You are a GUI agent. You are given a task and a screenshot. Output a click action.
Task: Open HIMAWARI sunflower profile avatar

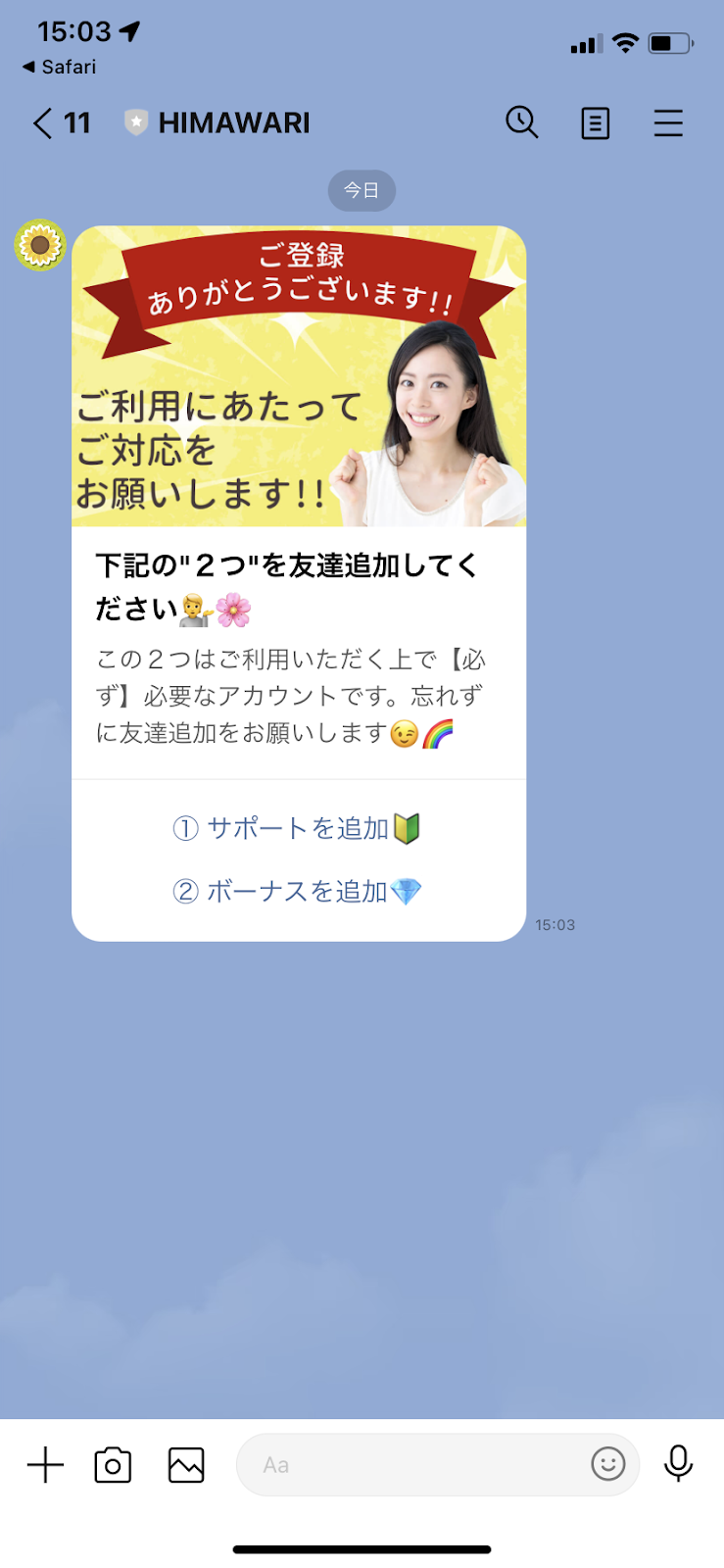pos(39,245)
